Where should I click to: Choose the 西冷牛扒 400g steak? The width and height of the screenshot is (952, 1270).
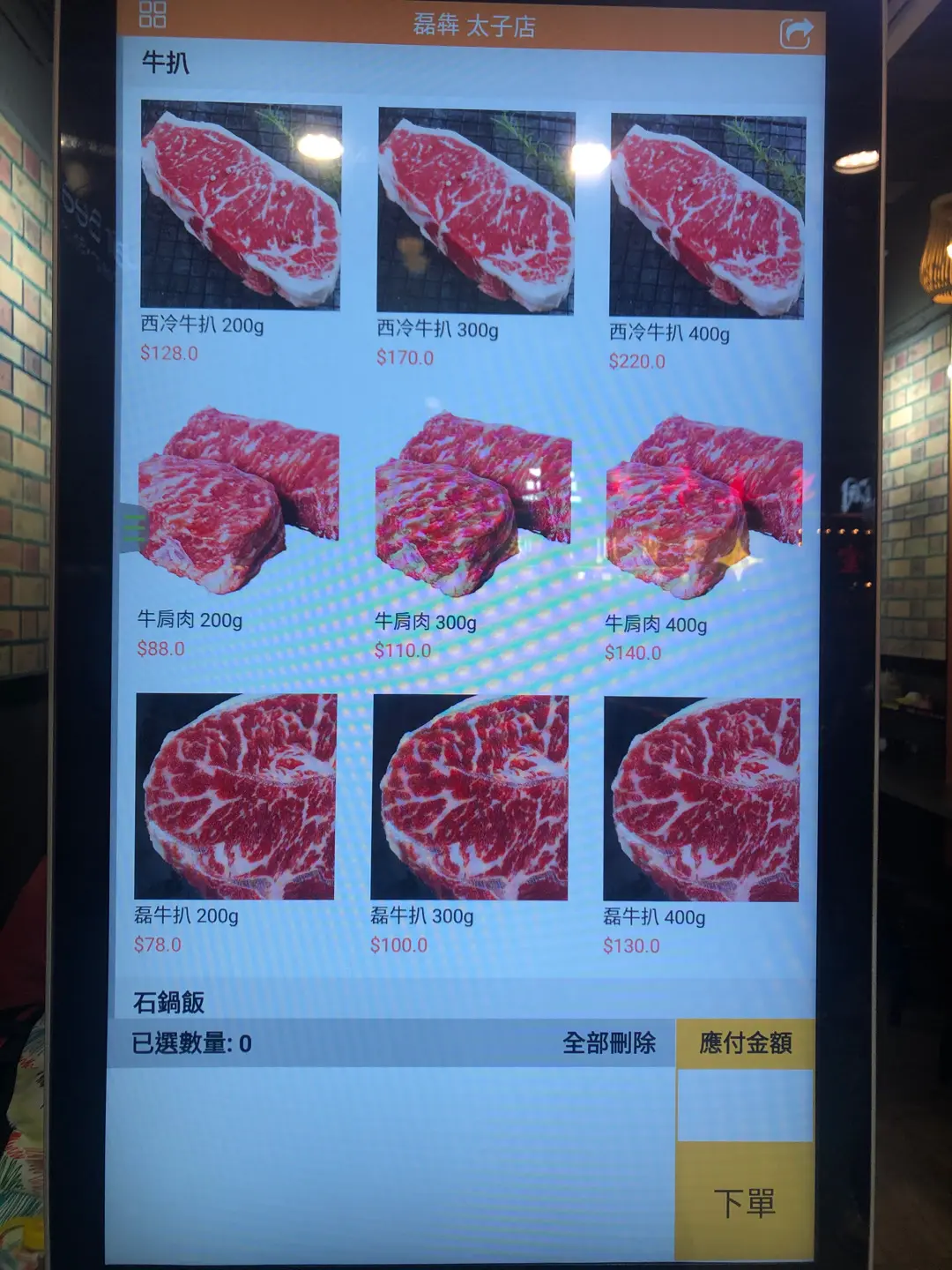(707, 216)
